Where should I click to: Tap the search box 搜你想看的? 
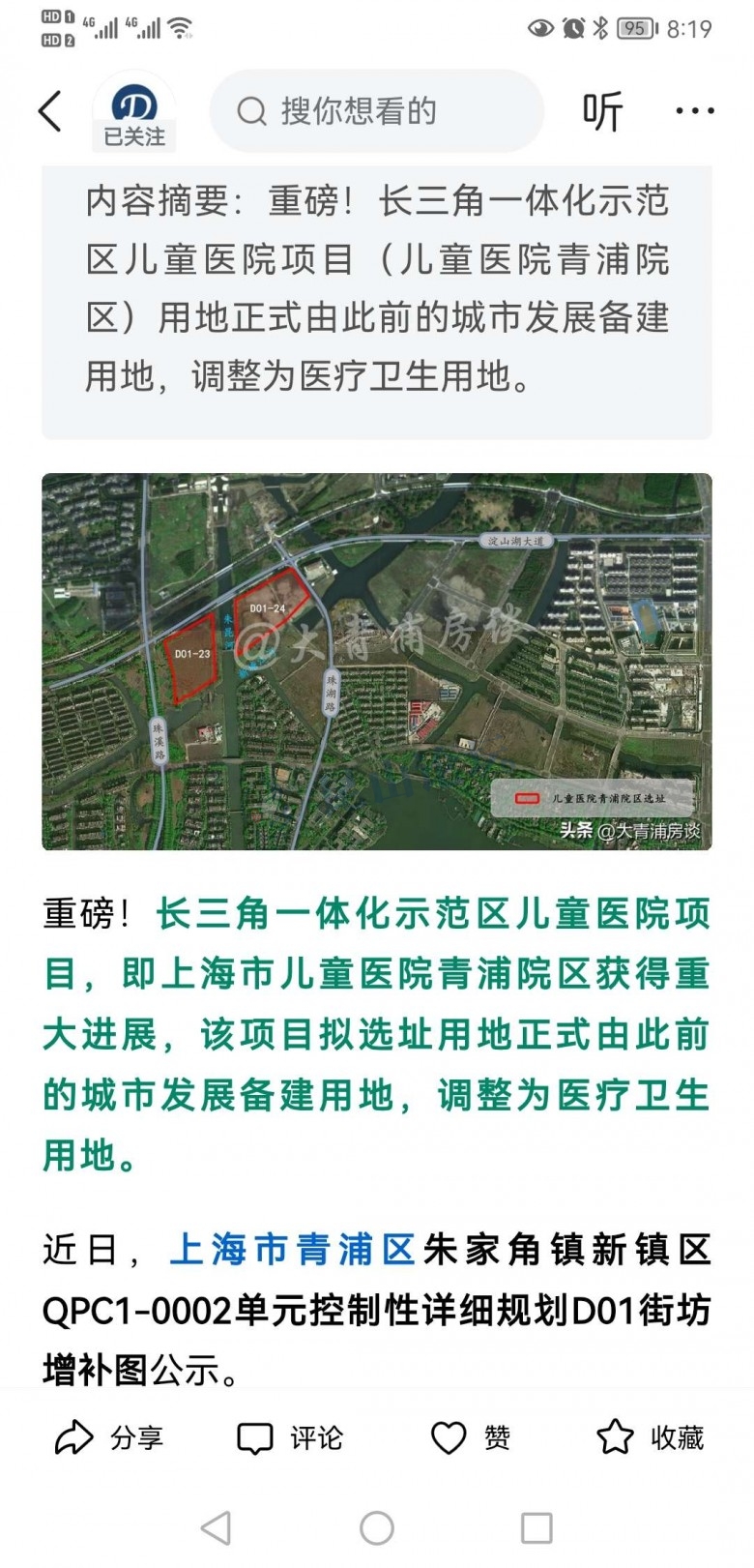[377, 111]
